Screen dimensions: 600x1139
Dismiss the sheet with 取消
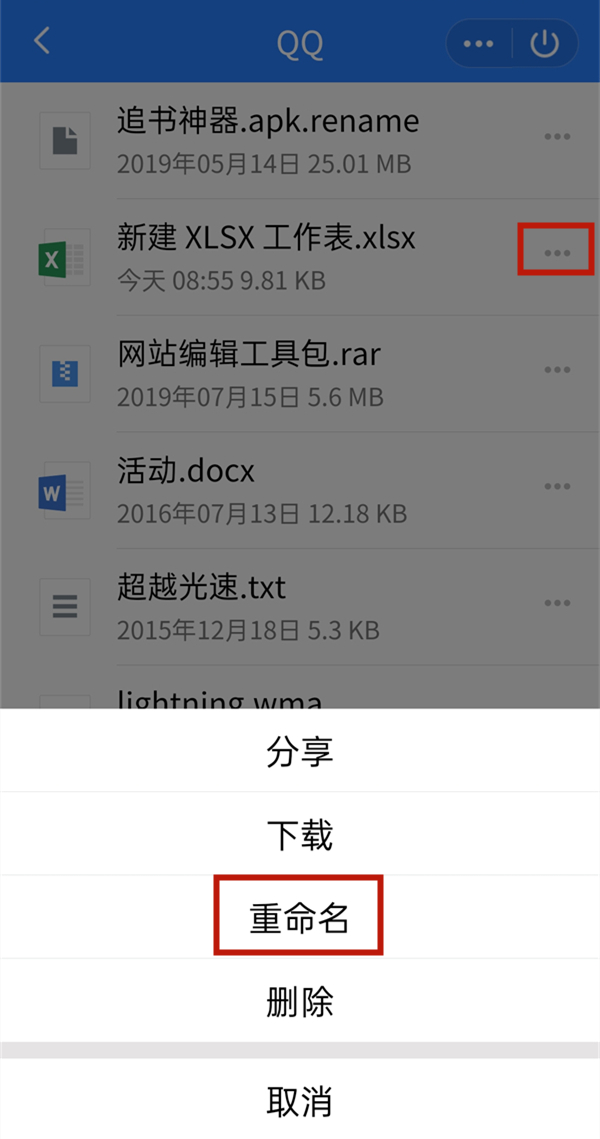click(300, 1101)
